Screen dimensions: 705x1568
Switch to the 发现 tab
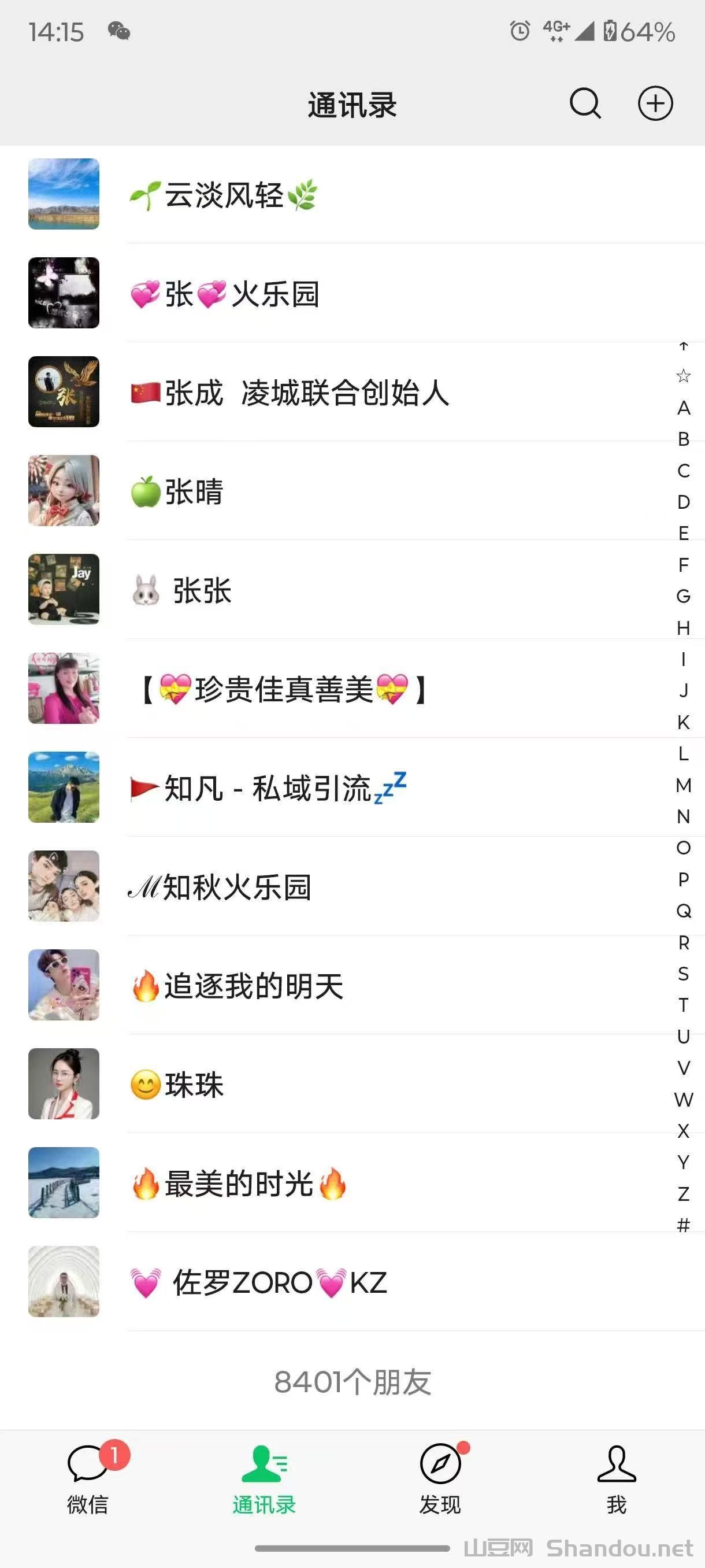point(440,1479)
